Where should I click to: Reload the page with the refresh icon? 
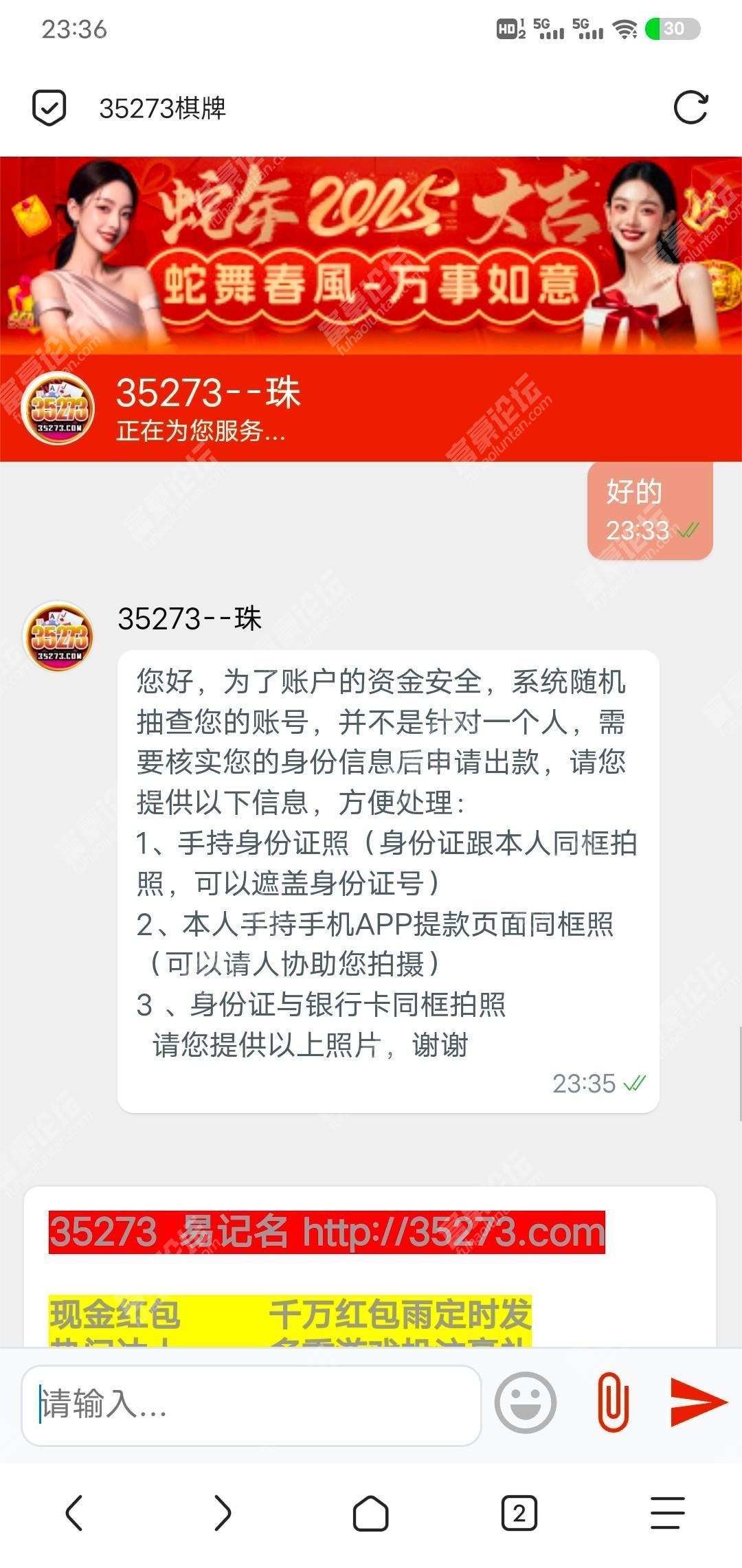690,108
